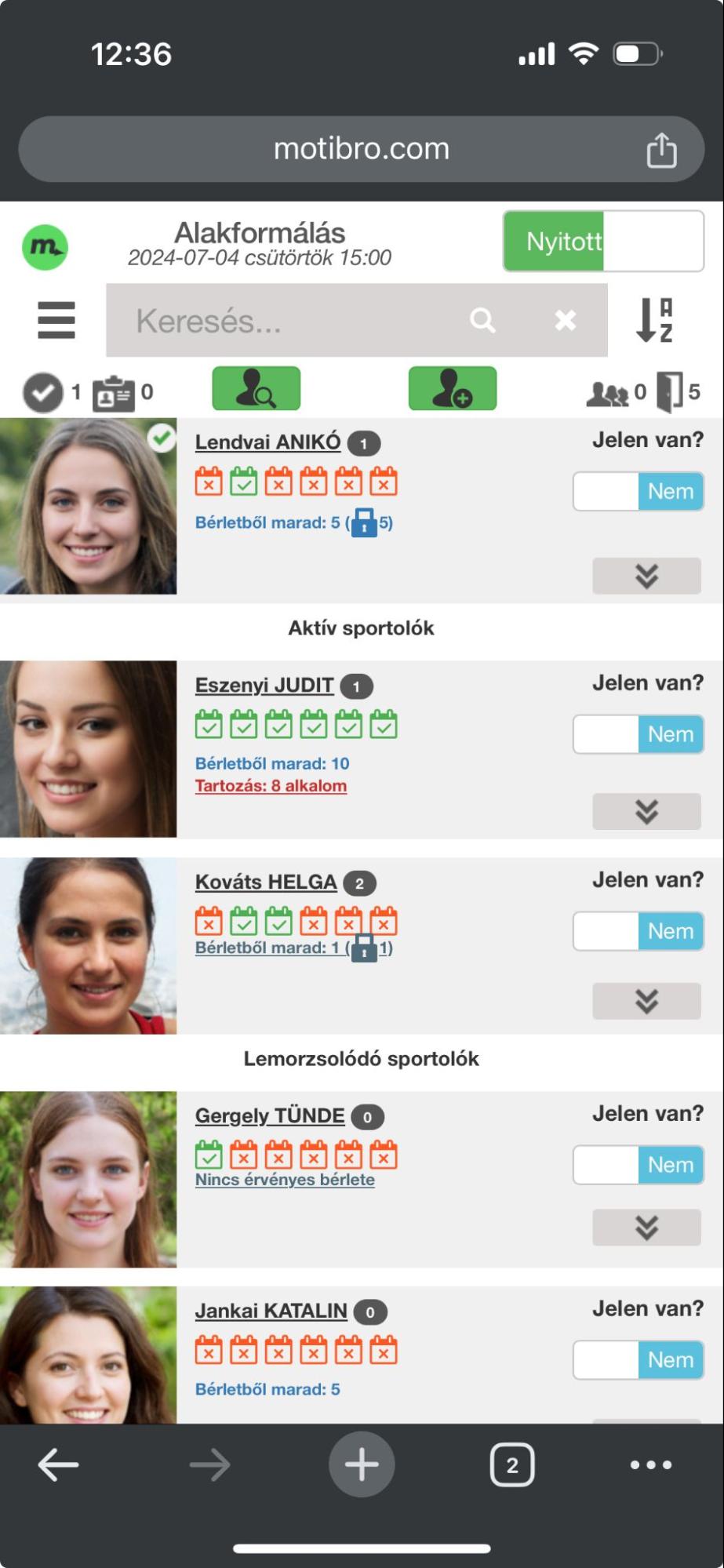Toggle attendance for Lendvai ANIKÓ
The image size is (724, 1568).
(638, 492)
